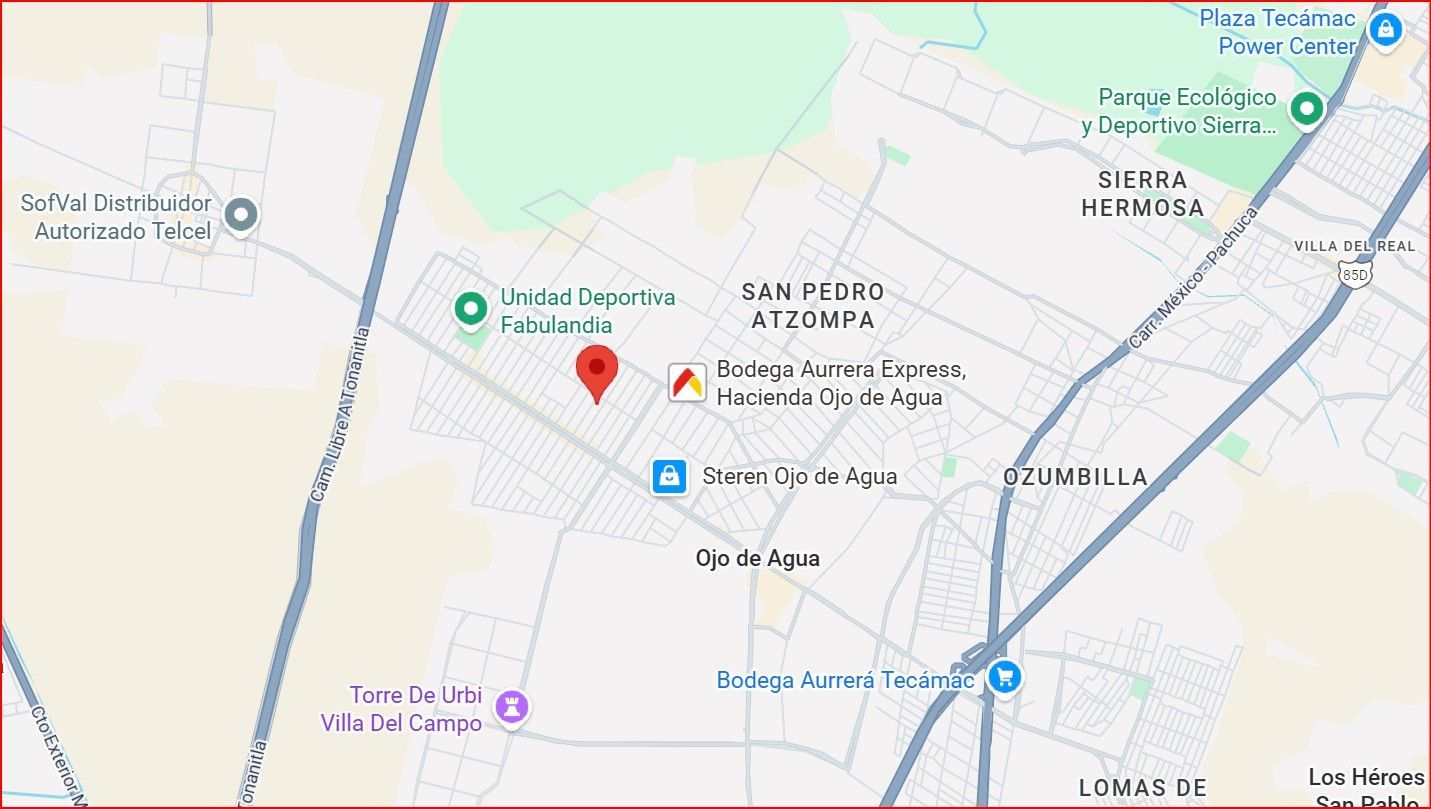The image size is (1431, 809).
Task: Tap the Bodega Aurrerá Tecámac cart marker
Action: (1004, 679)
